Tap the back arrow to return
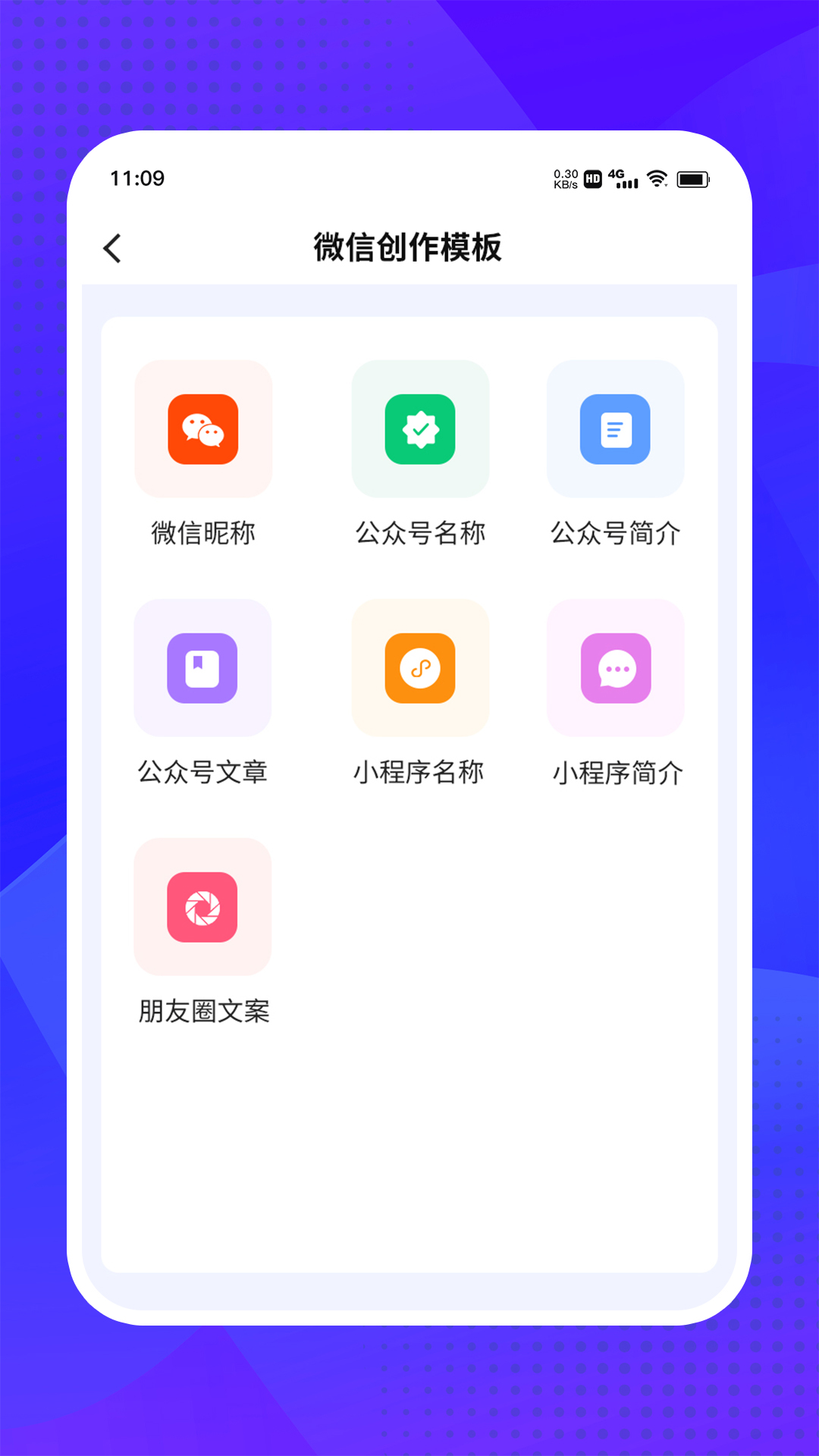This screenshot has height=1456, width=819. click(x=112, y=247)
